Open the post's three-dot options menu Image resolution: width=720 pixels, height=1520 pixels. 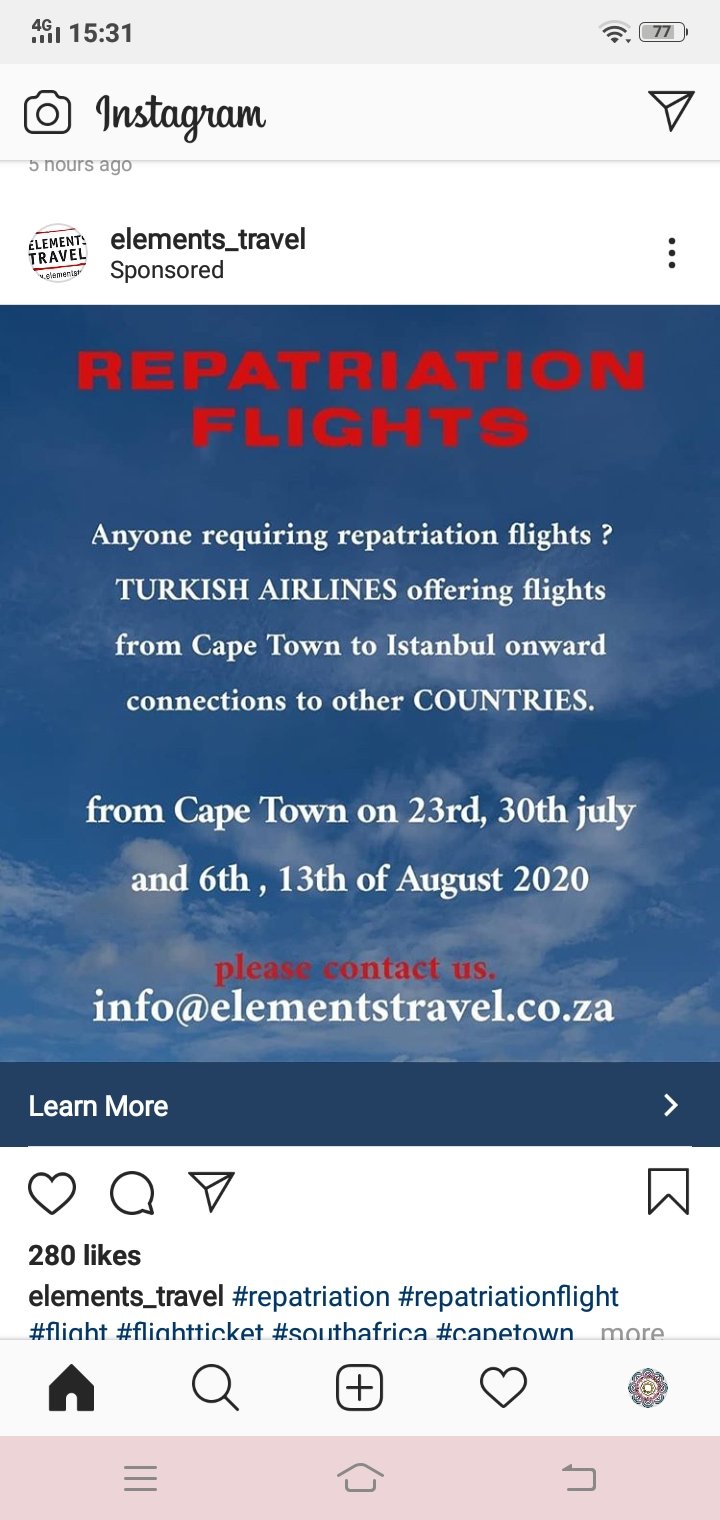tap(672, 253)
